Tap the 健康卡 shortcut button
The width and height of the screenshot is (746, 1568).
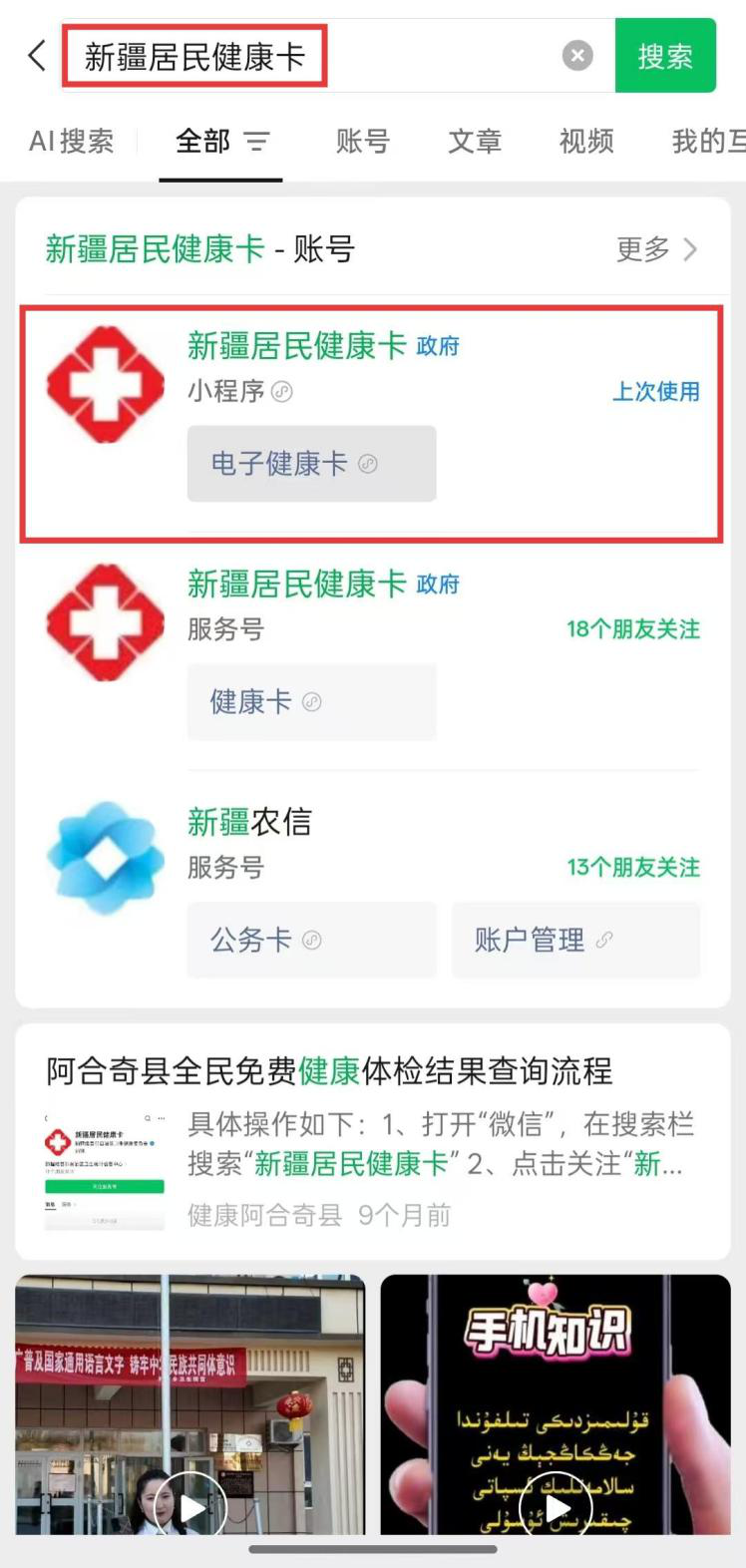pyautogui.click(x=311, y=702)
